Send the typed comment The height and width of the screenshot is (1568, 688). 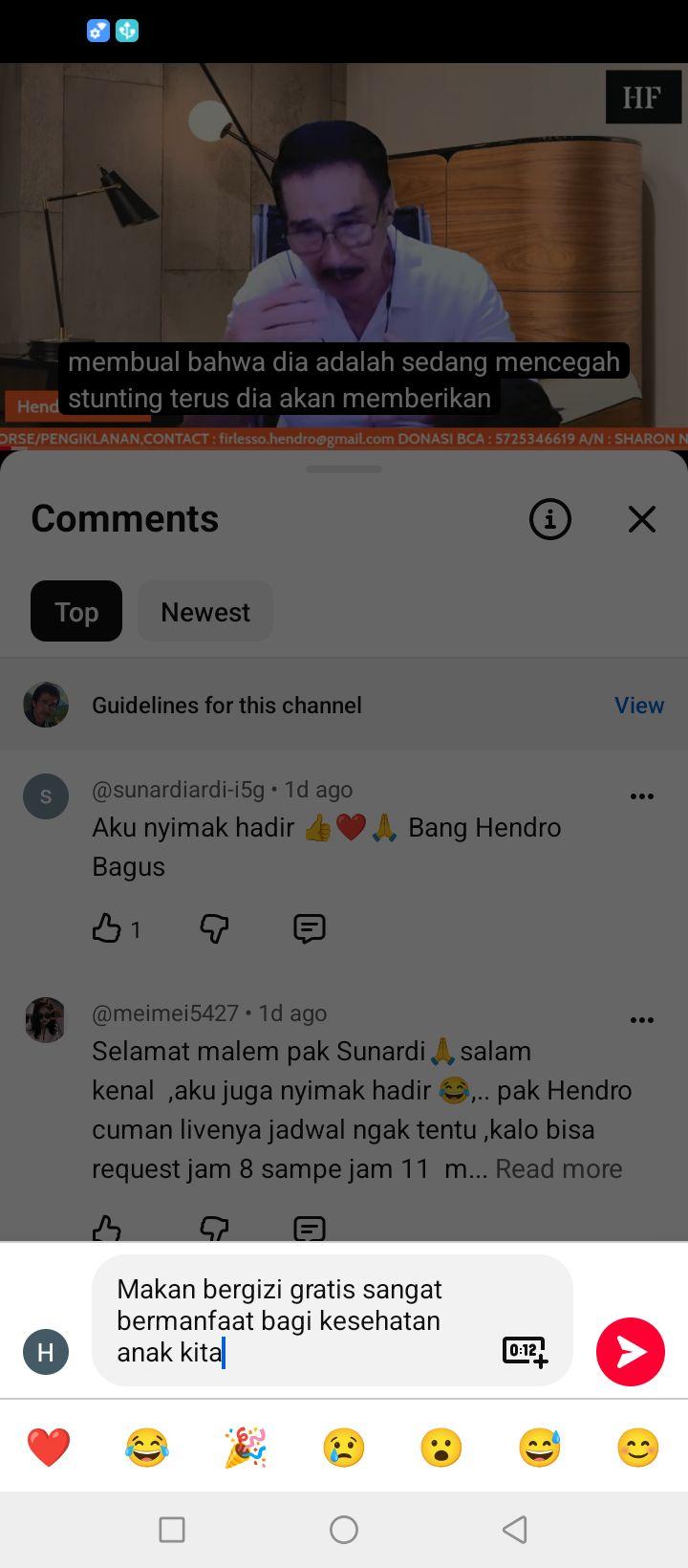(x=631, y=1351)
